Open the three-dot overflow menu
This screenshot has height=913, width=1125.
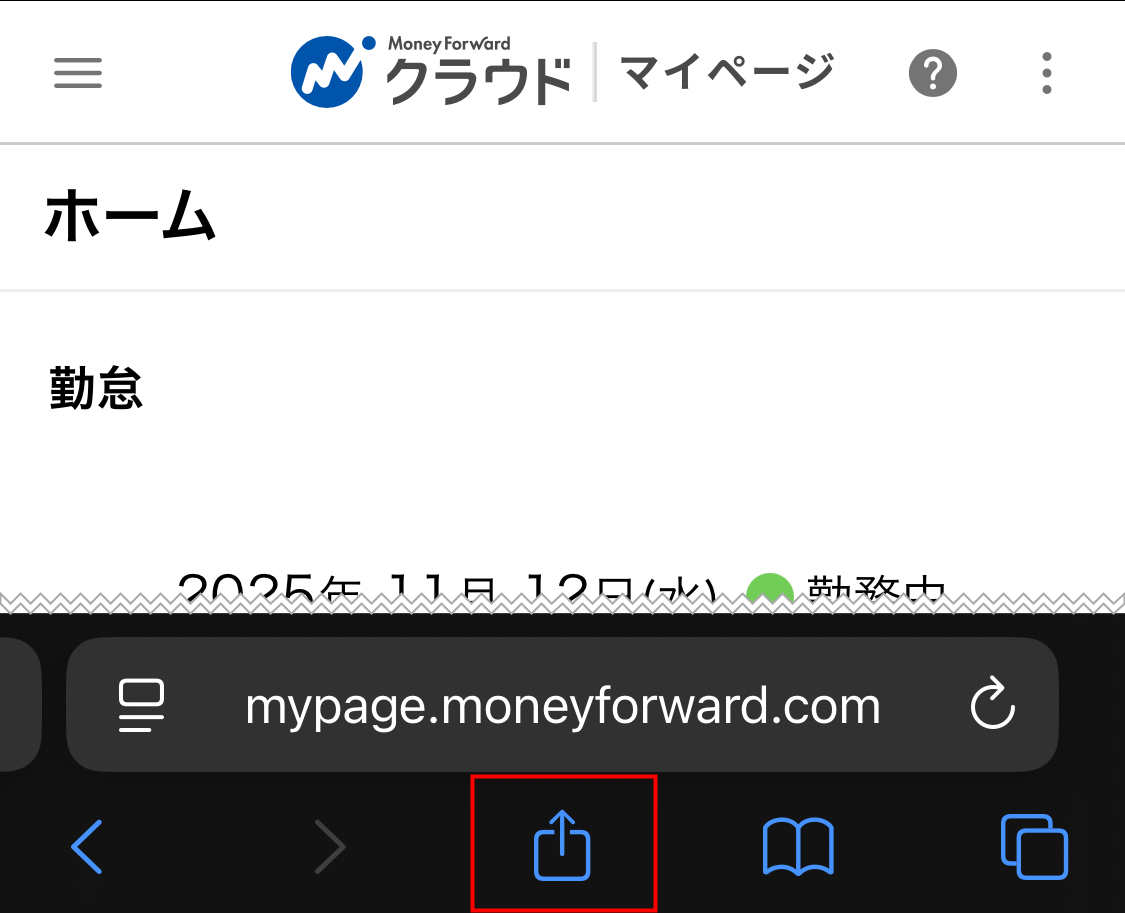click(1046, 73)
